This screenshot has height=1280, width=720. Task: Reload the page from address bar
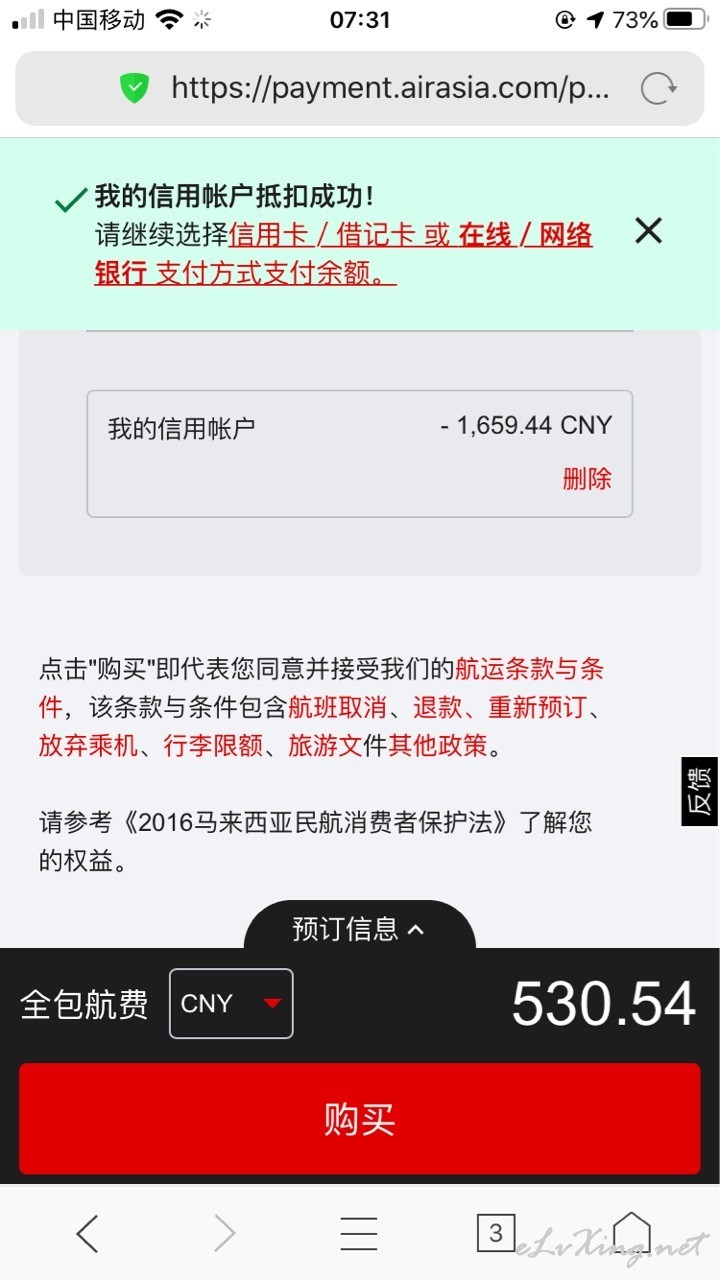(x=658, y=88)
